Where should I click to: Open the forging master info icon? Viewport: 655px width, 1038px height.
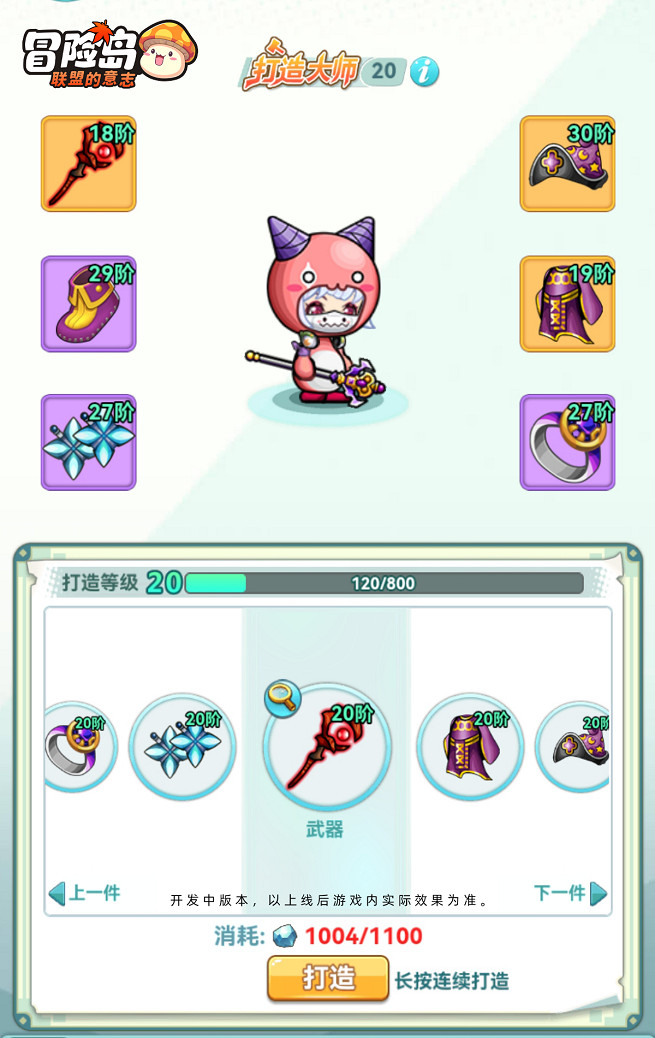(x=424, y=71)
